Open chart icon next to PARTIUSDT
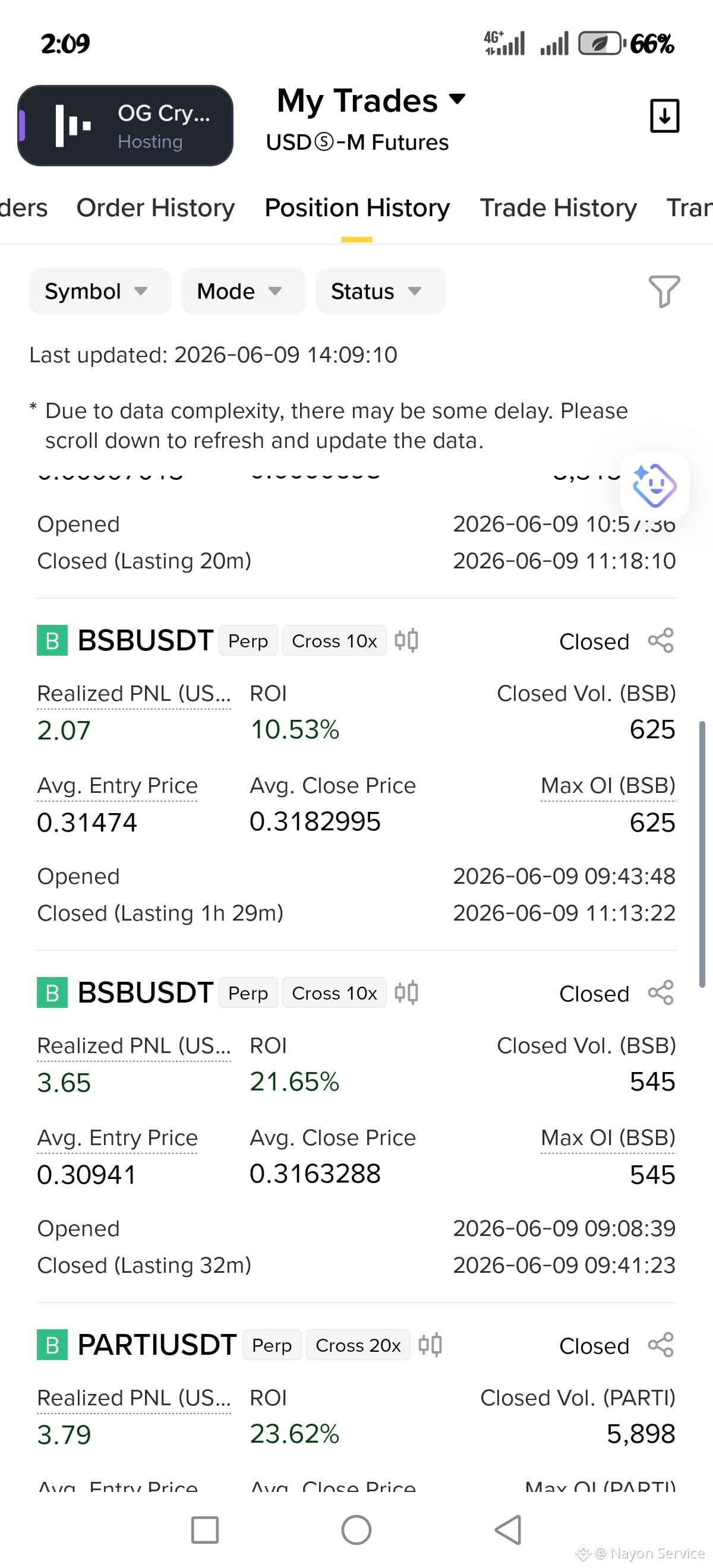The height and width of the screenshot is (1568, 713). pyautogui.click(x=430, y=1345)
